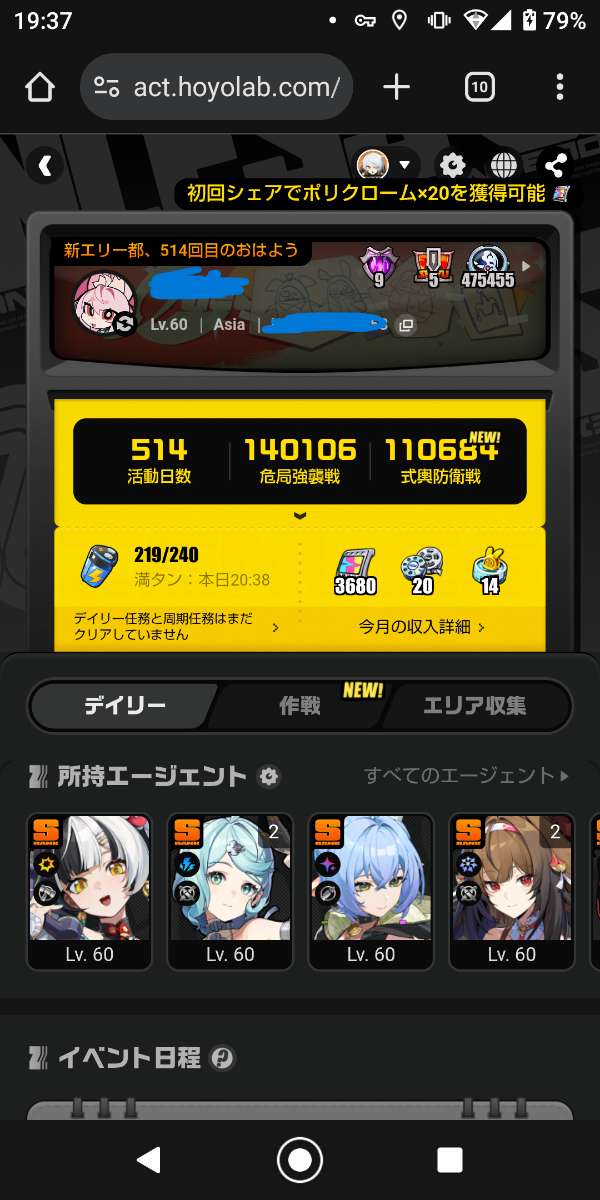Open the settings gear at the top
600x1200 pixels.
click(x=453, y=165)
